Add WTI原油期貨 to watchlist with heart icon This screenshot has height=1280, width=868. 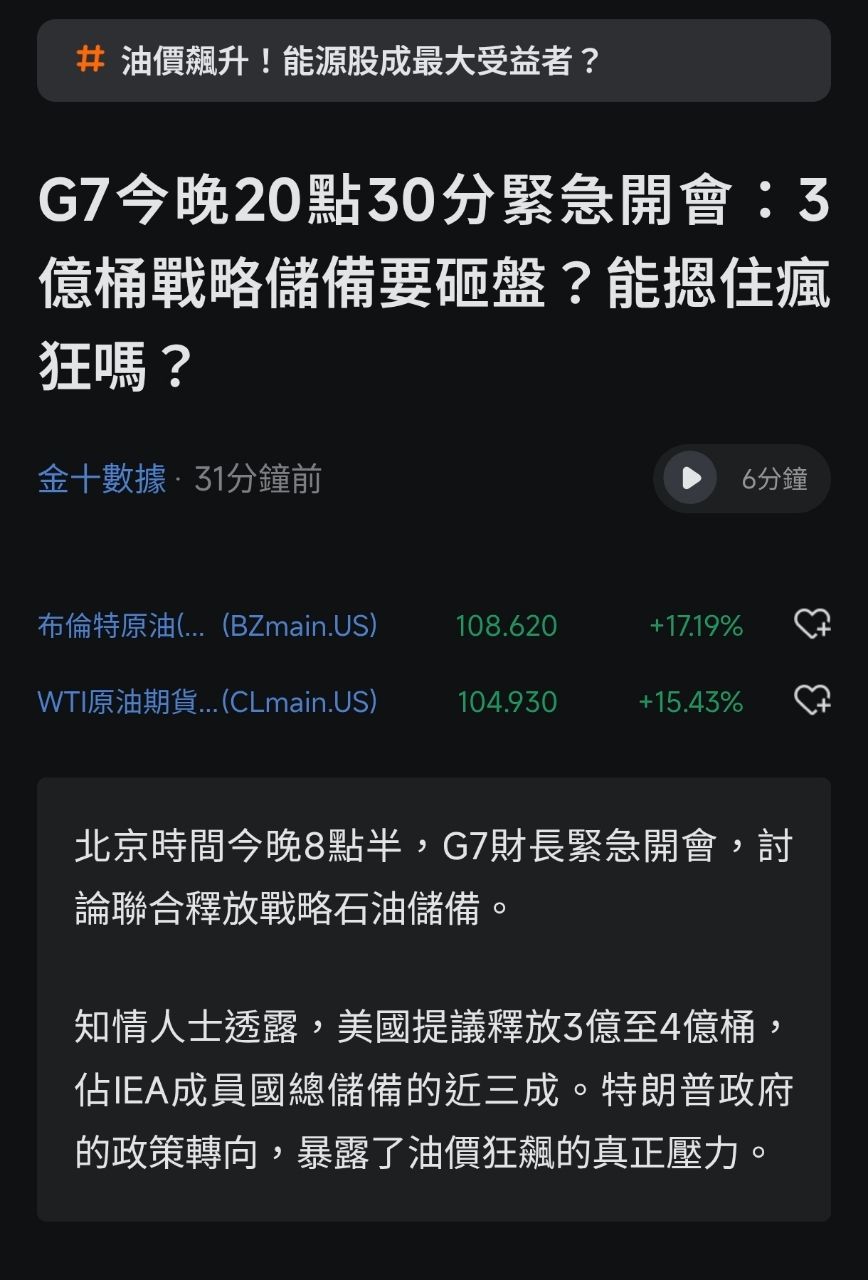pyautogui.click(x=811, y=700)
